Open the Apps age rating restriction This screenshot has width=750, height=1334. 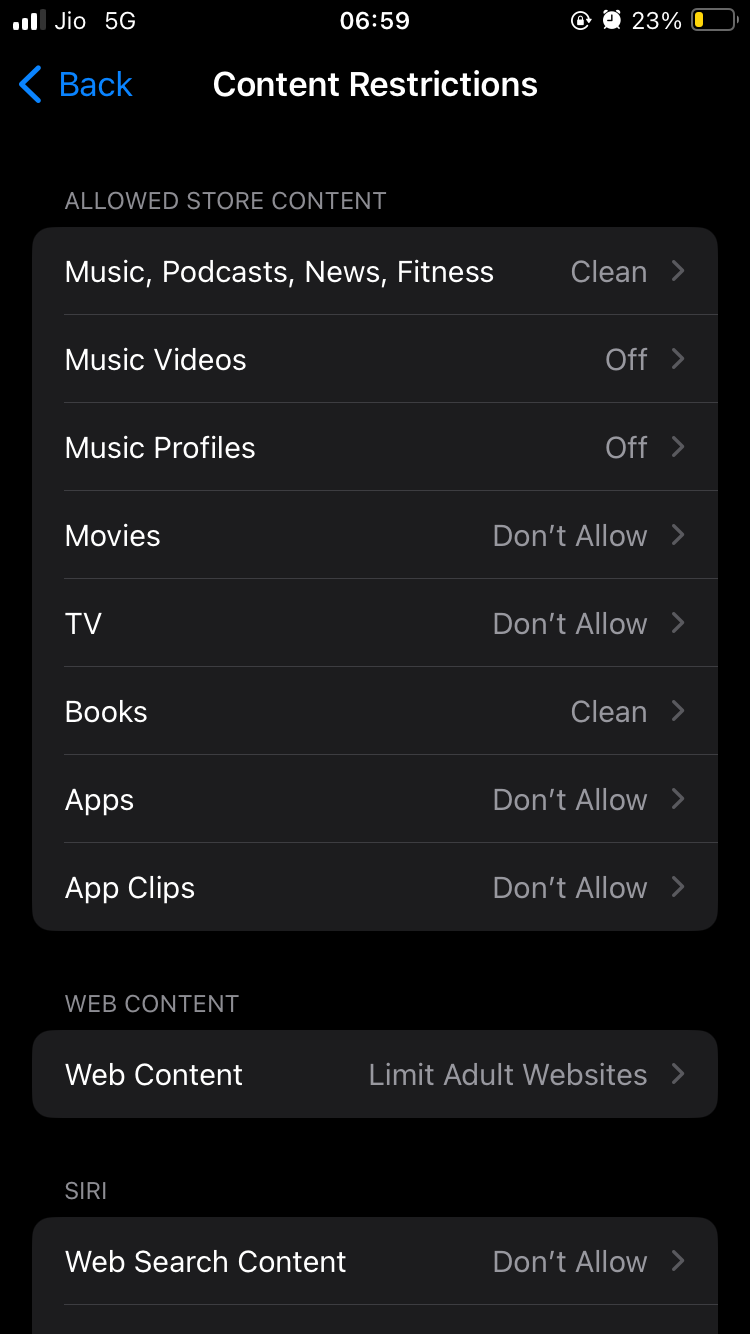pyautogui.click(x=375, y=799)
